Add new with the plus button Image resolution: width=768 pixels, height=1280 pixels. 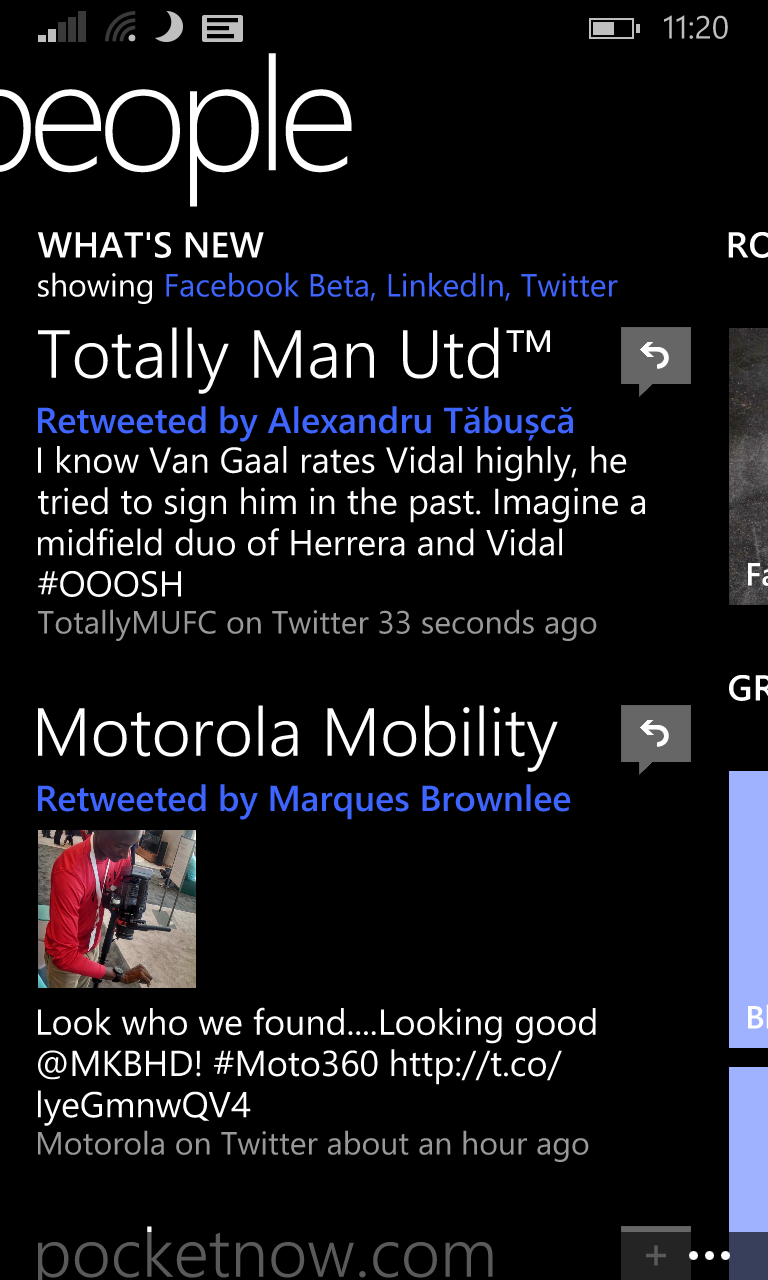pos(655,1255)
